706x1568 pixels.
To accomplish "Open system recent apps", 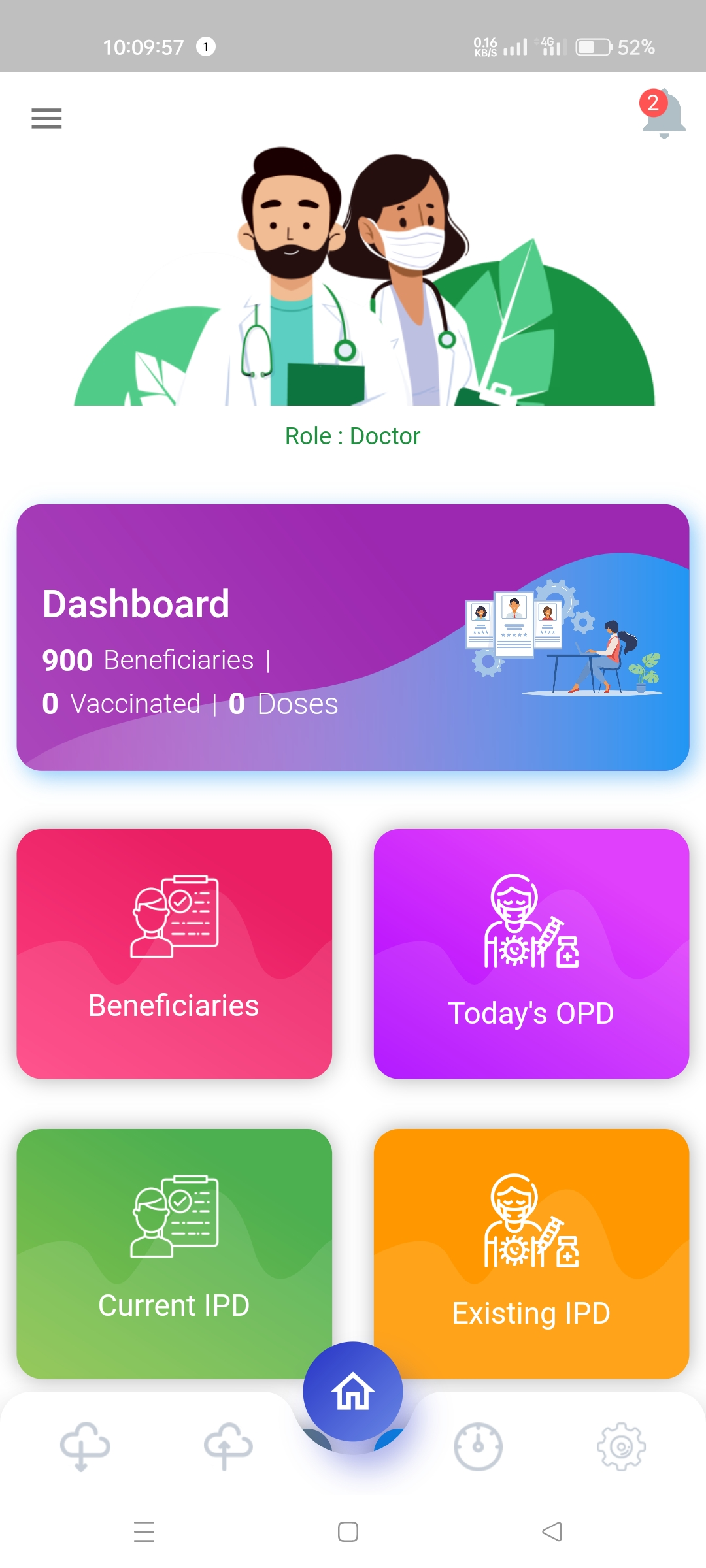I will click(x=144, y=1531).
